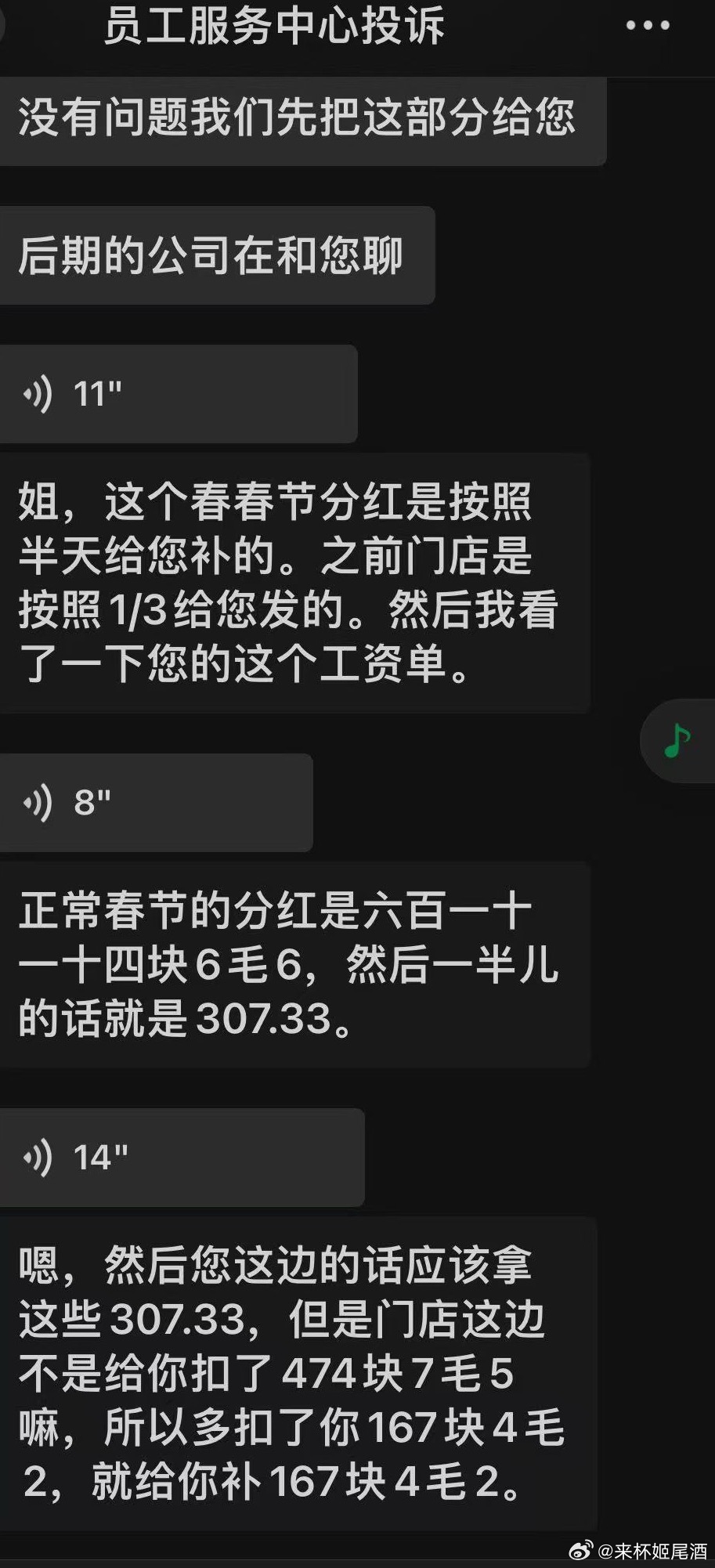The width and height of the screenshot is (715, 1568).
Task: Open the floating green music note button
Action: pyautogui.click(x=677, y=741)
